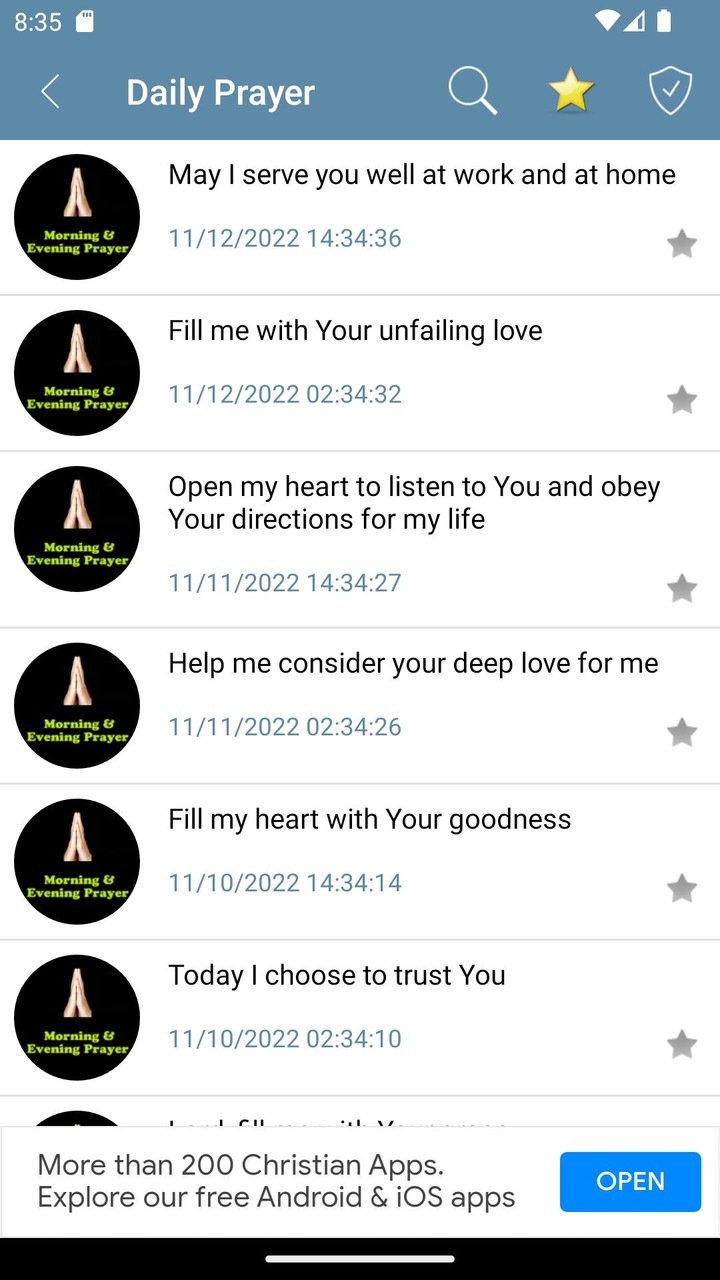The width and height of the screenshot is (720, 1280).
Task: Tap the back arrow to go back
Action: [x=50, y=90]
